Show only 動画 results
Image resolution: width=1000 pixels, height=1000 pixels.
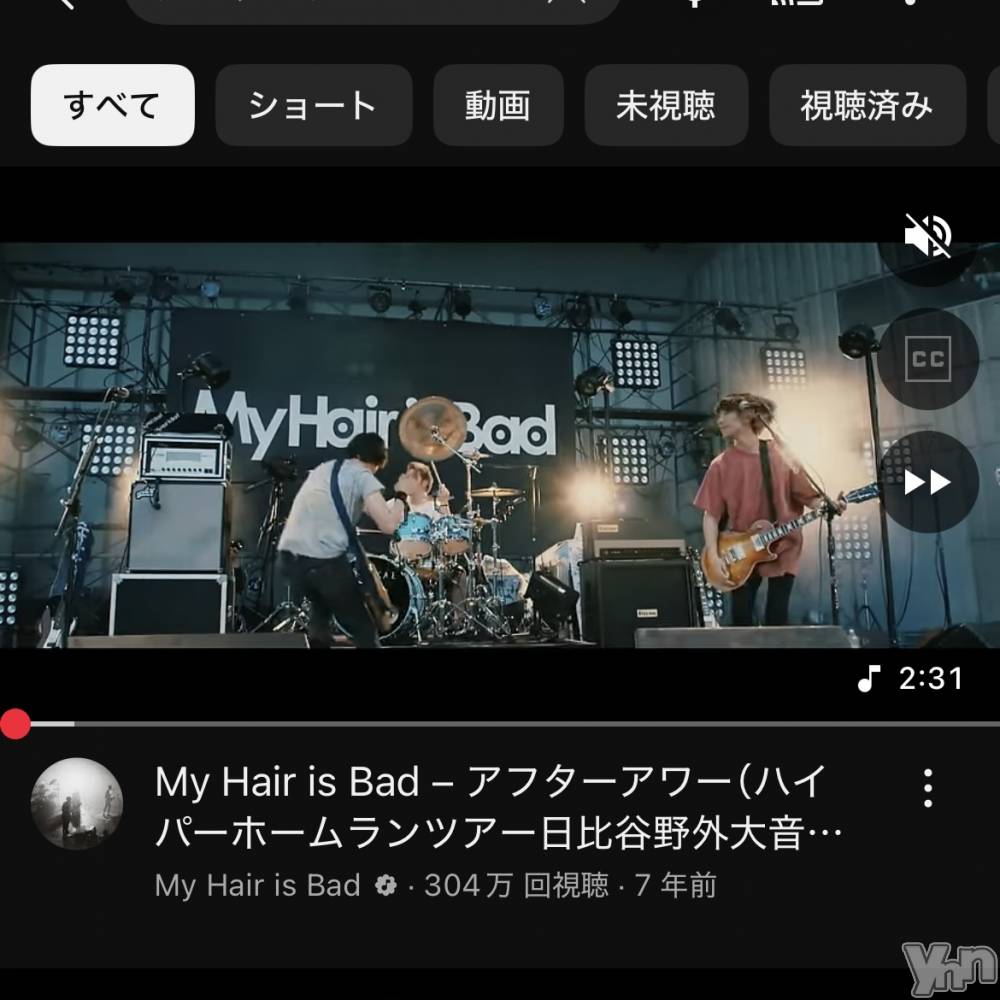[x=497, y=105]
